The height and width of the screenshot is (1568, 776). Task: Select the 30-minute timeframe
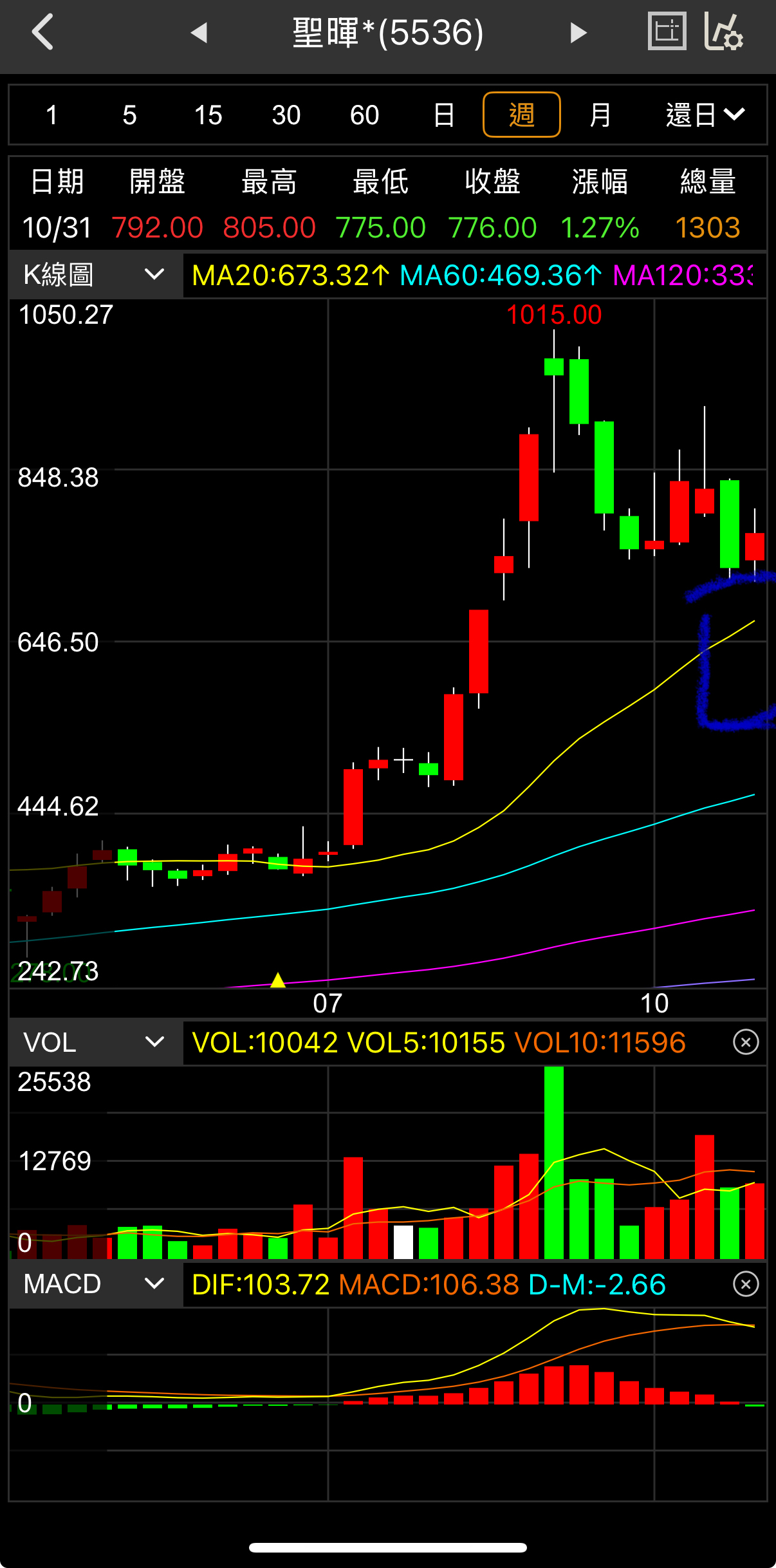pos(286,115)
